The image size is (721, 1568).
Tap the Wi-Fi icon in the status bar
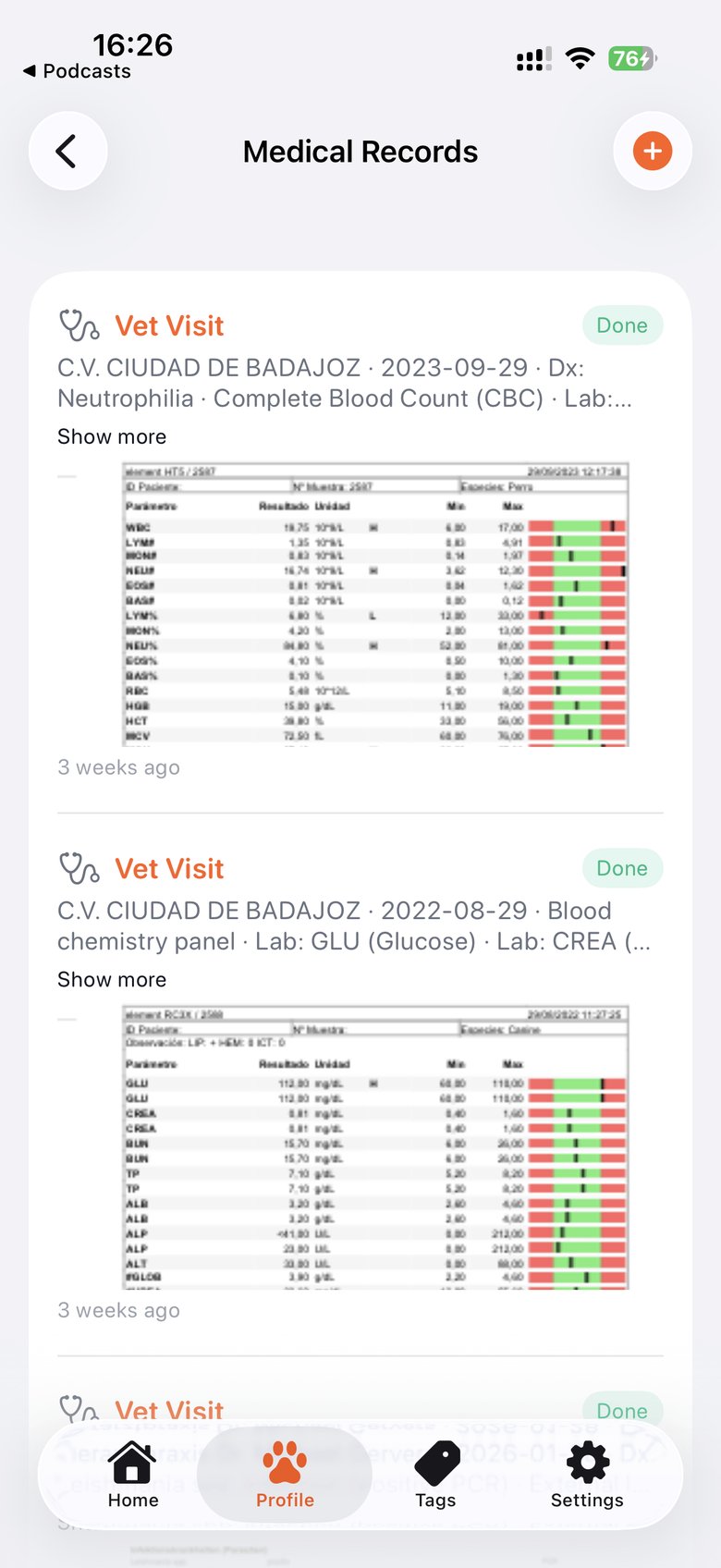(x=580, y=59)
